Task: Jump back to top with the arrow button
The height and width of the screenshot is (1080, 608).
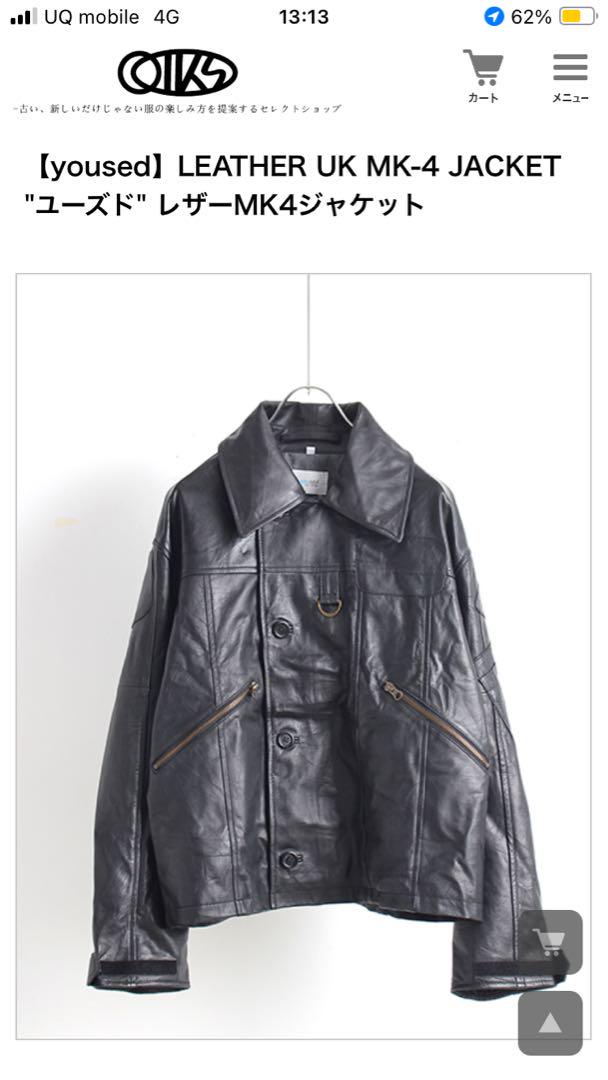Action: (x=550, y=1023)
